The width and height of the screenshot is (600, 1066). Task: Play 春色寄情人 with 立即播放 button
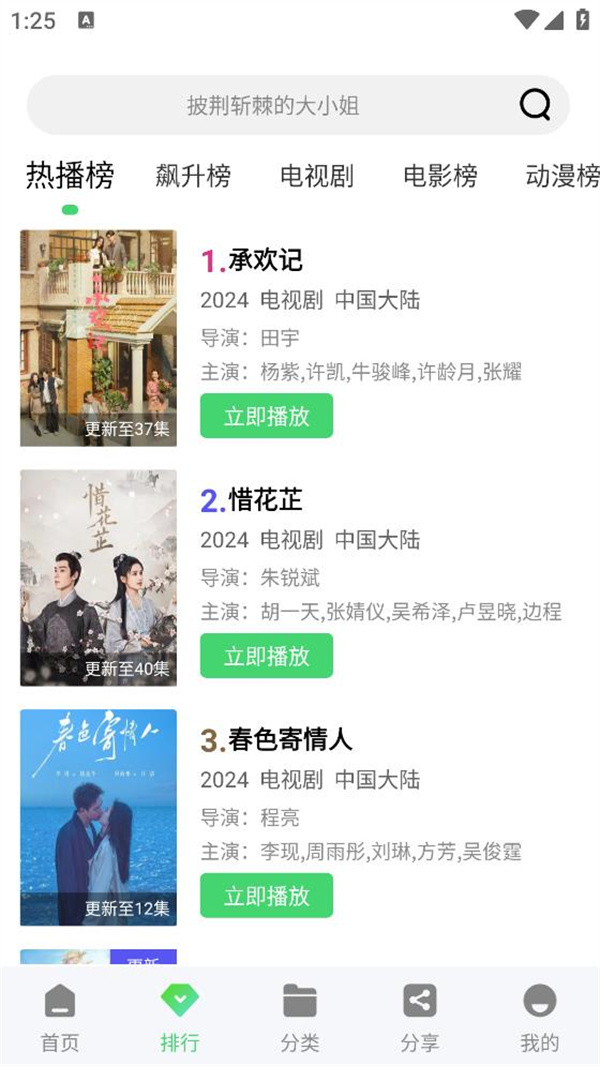(266, 895)
